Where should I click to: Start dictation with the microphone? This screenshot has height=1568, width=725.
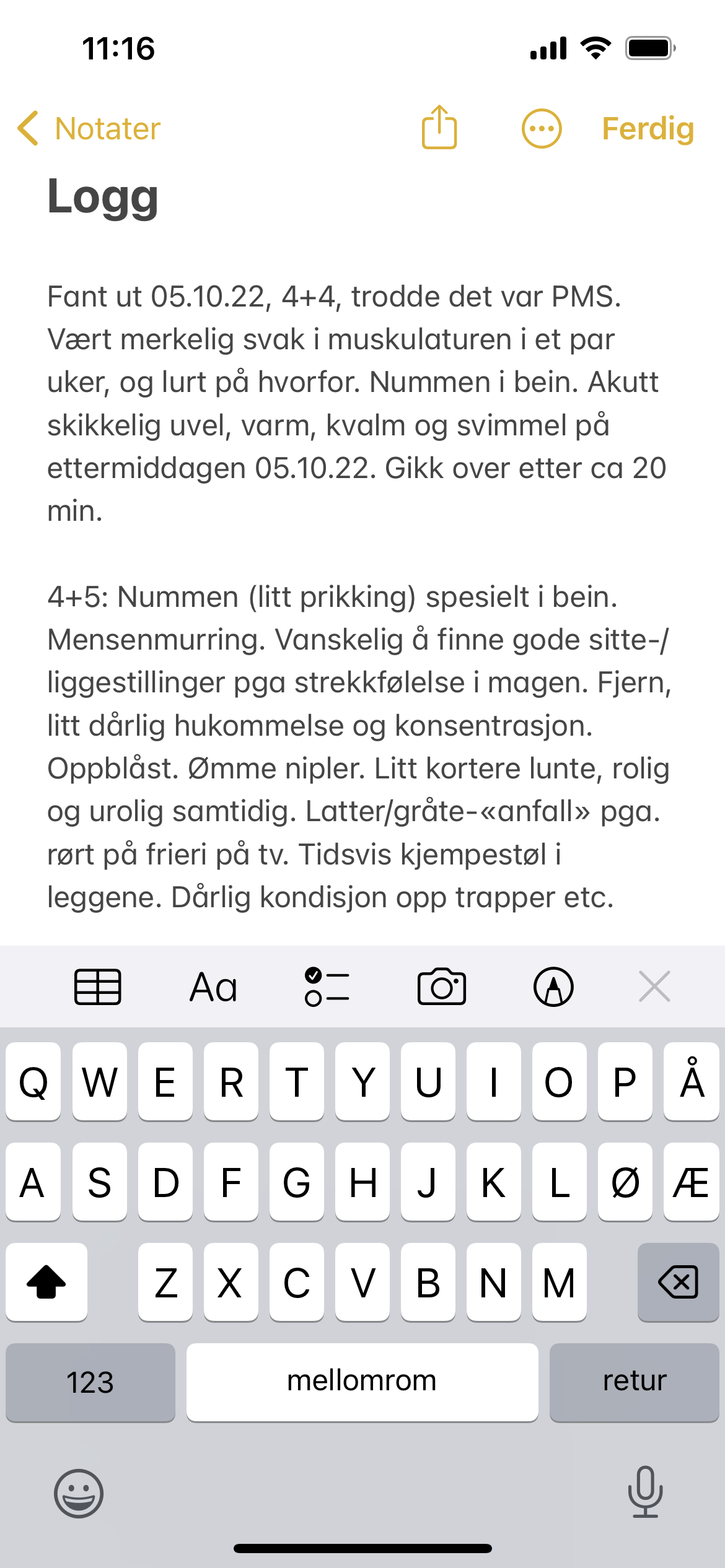click(645, 1492)
